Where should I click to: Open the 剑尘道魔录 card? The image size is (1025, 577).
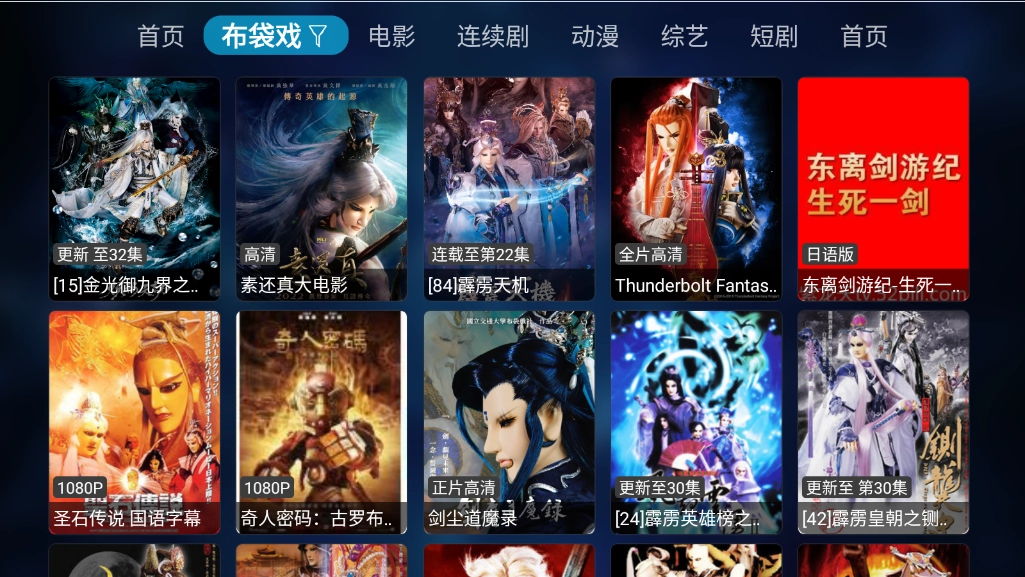click(508, 422)
